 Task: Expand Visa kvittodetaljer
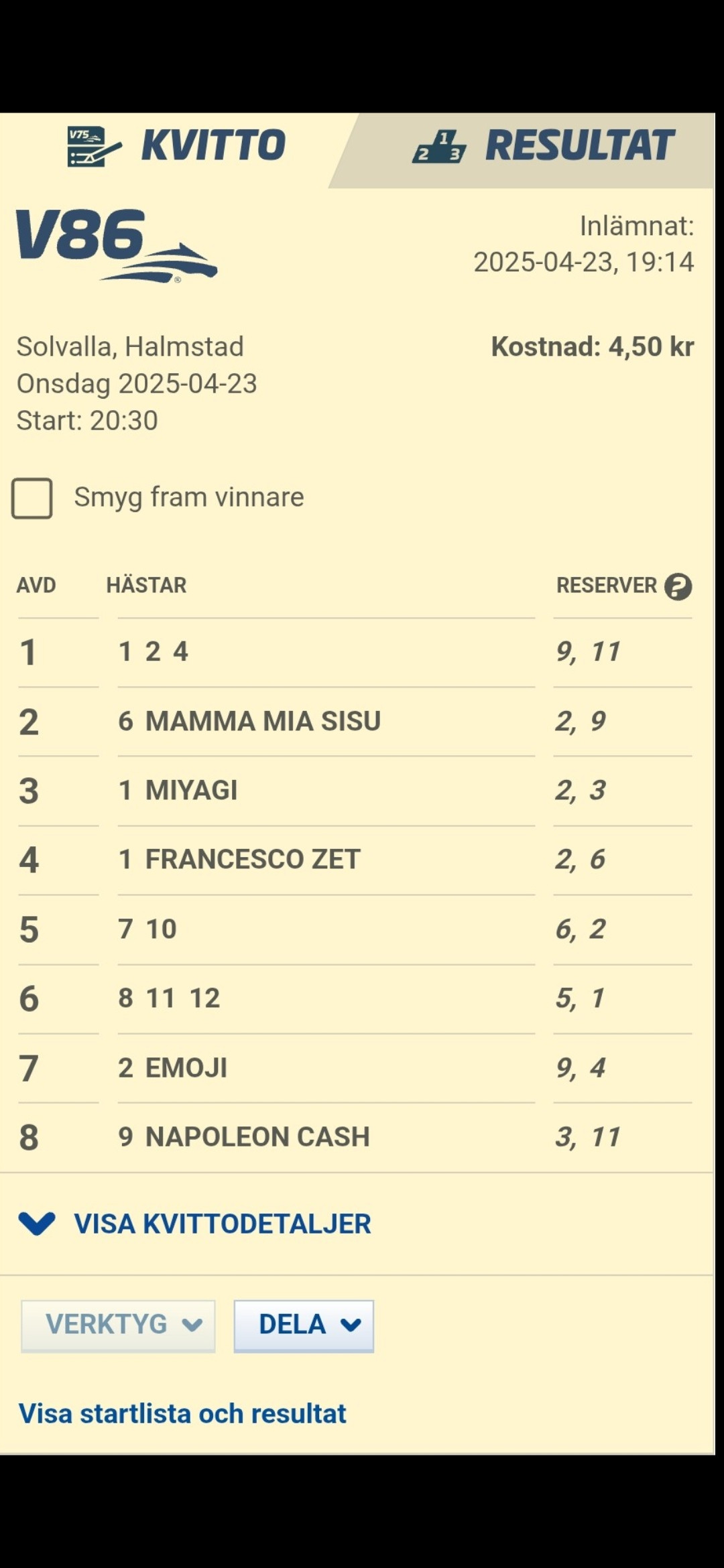click(194, 1224)
